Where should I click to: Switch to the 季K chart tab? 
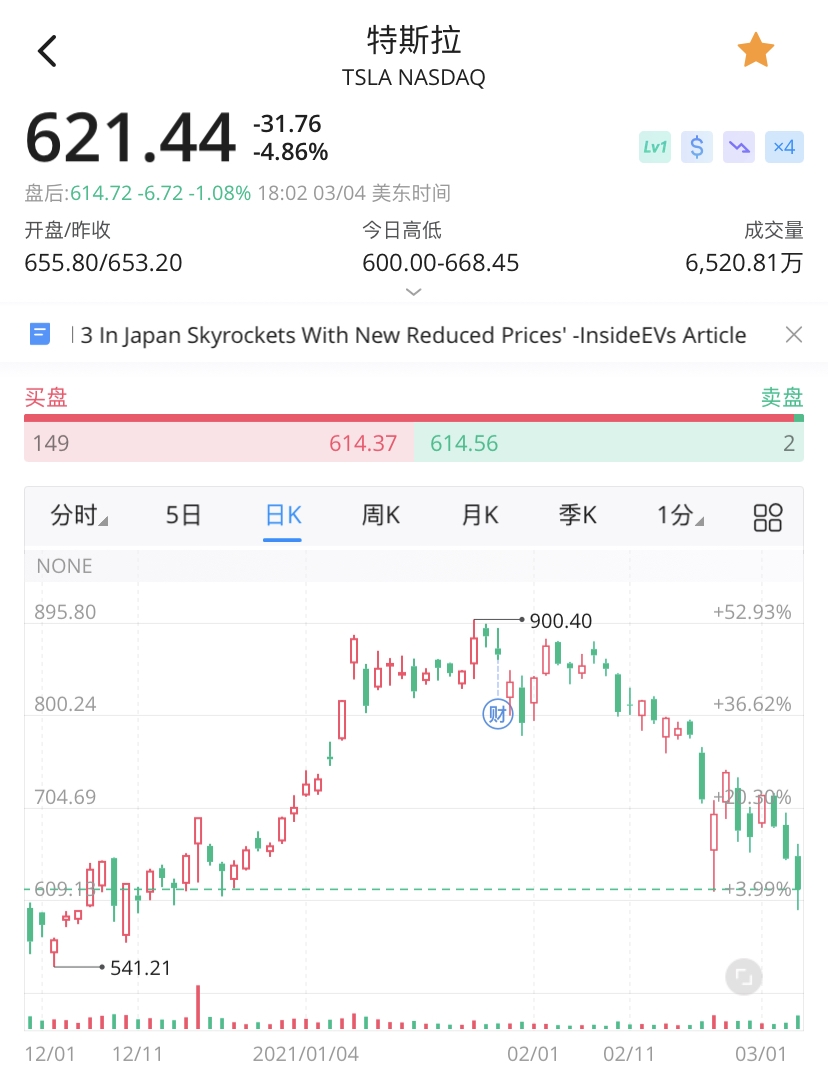(x=578, y=516)
